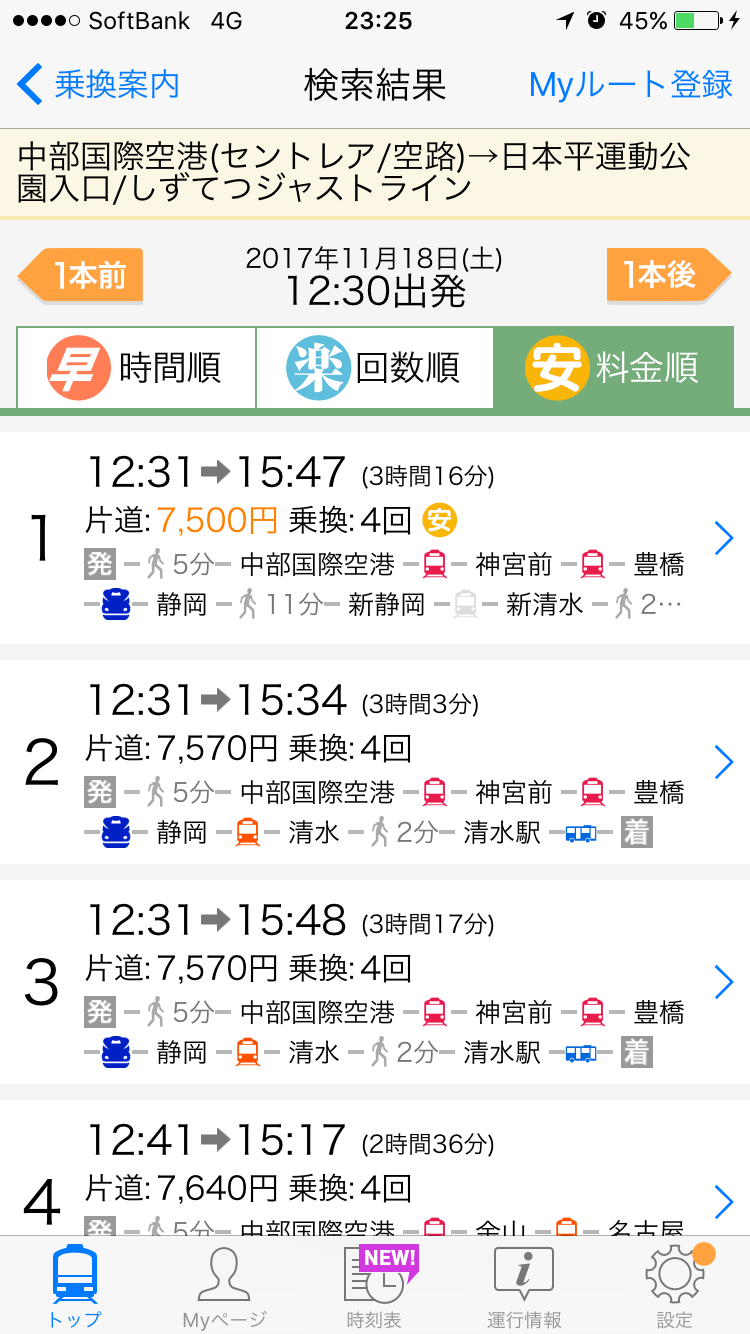
Task: Show the next departure with 1本後
Action: click(668, 276)
